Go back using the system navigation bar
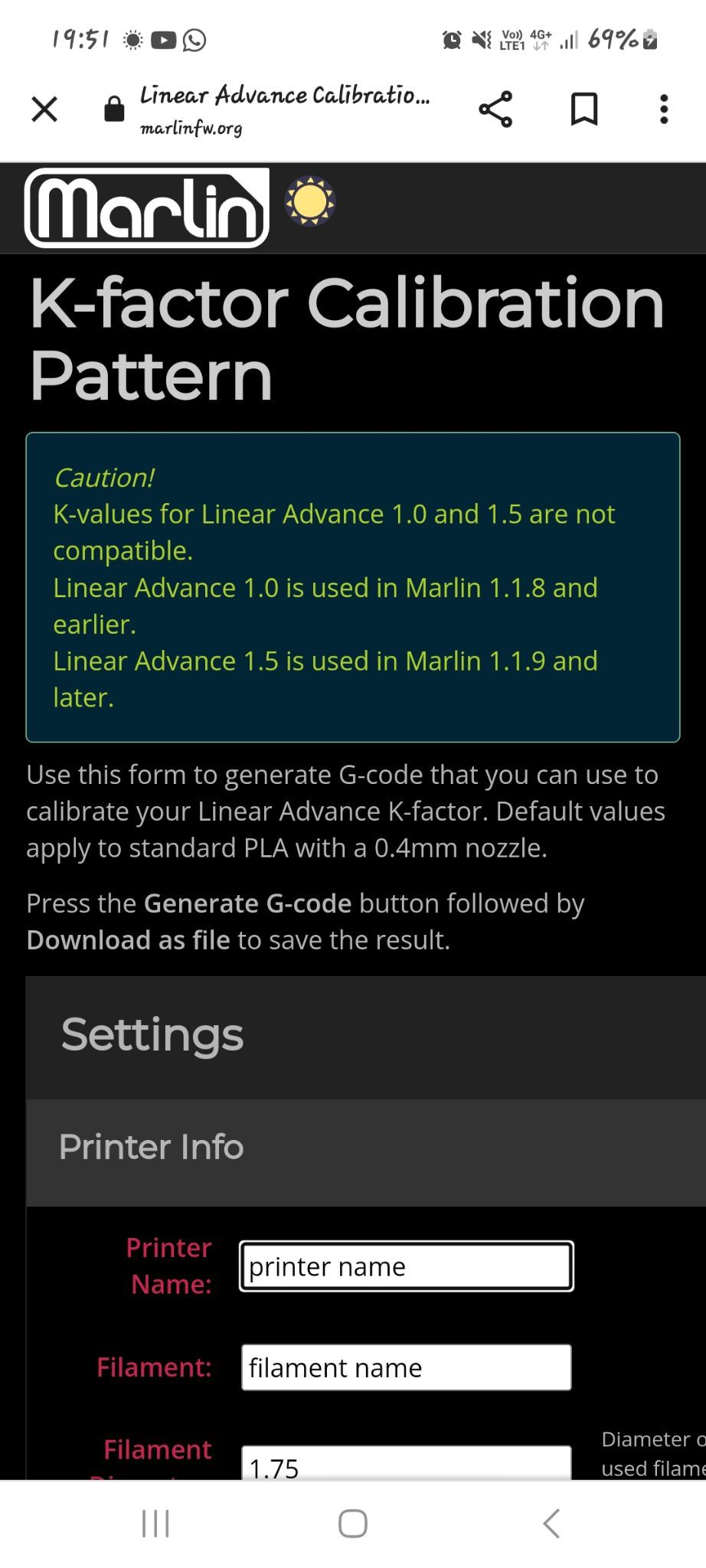The image size is (706, 1568). coord(551,1524)
